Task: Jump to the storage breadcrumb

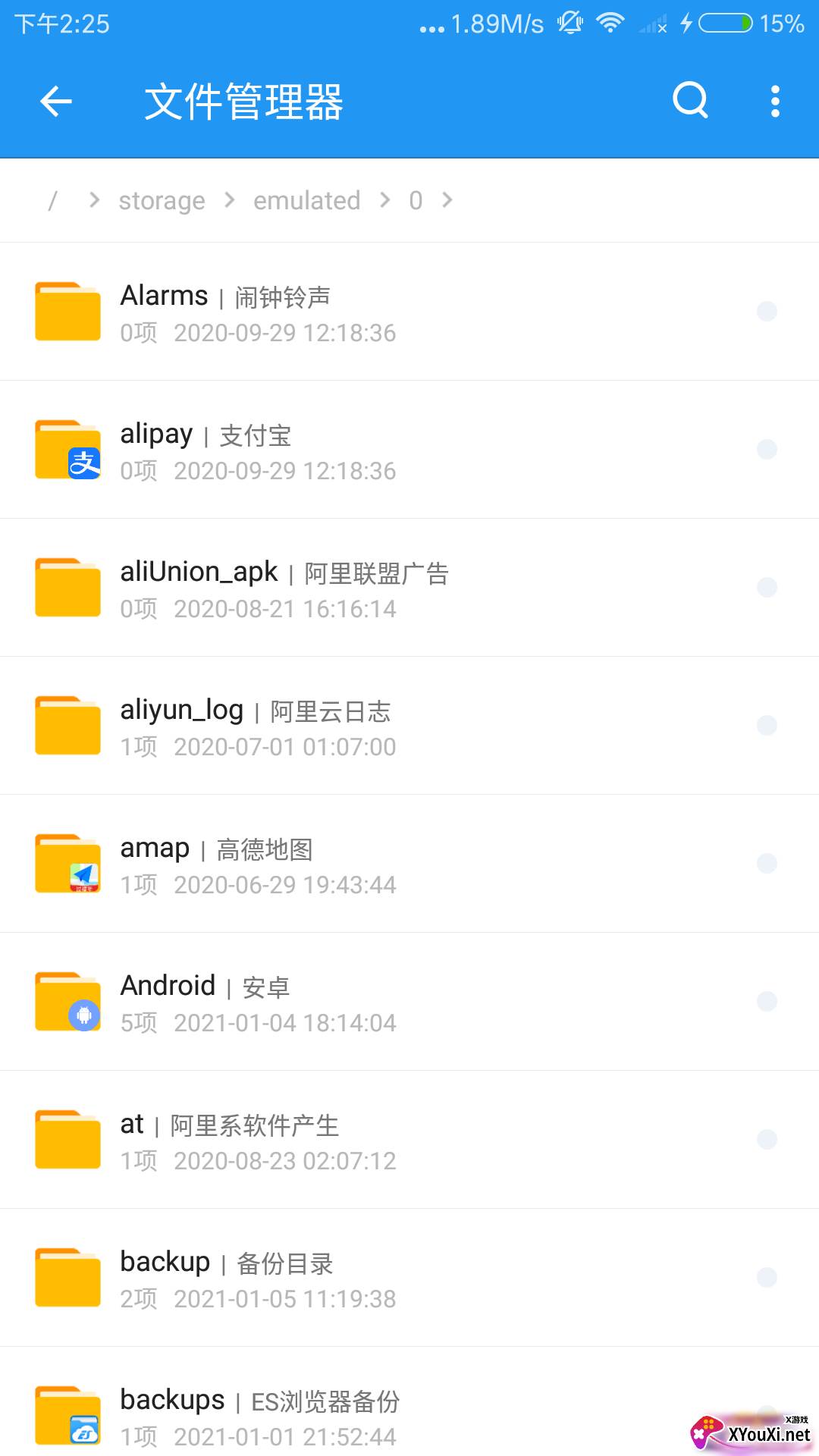Action: click(162, 200)
